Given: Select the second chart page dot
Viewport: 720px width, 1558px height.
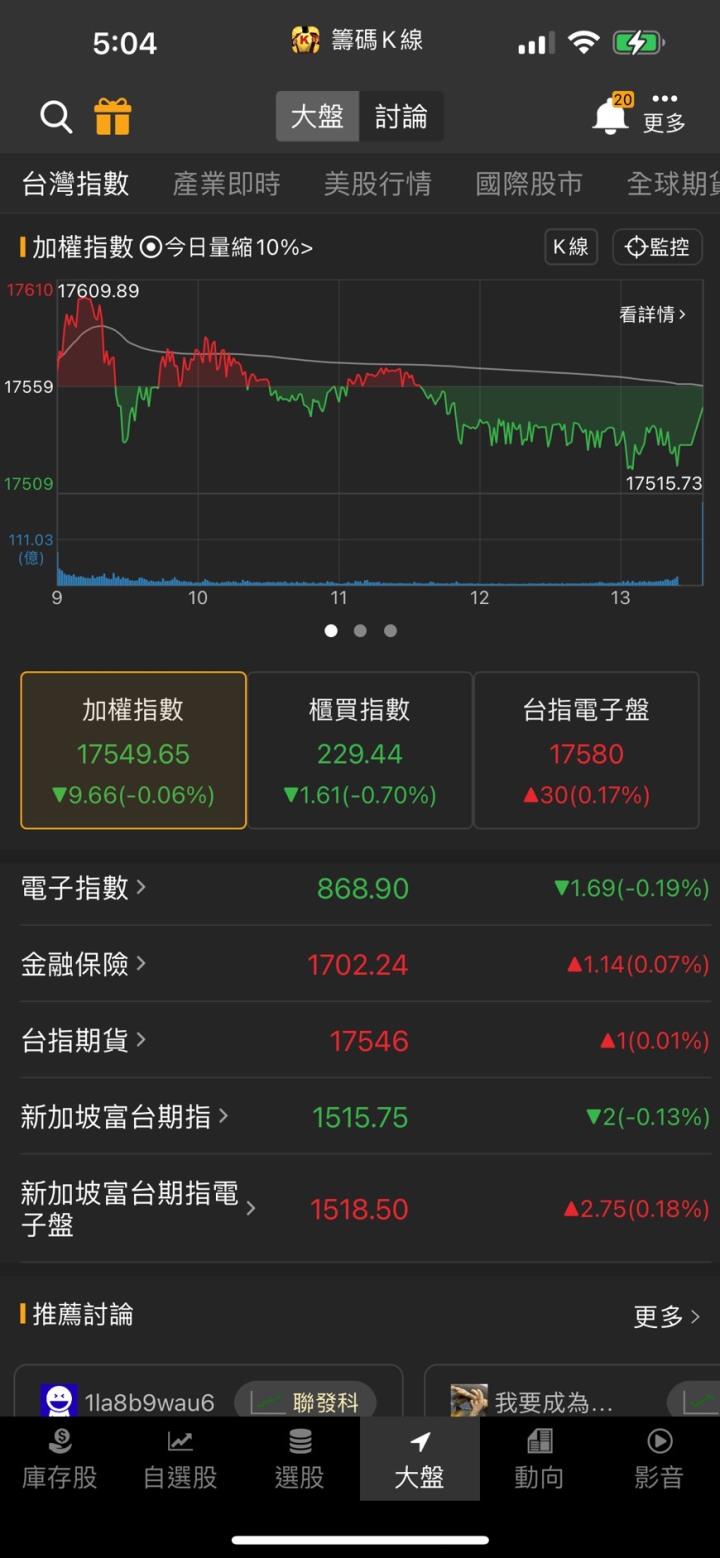Looking at the screenshot, I should pos(360,630).
